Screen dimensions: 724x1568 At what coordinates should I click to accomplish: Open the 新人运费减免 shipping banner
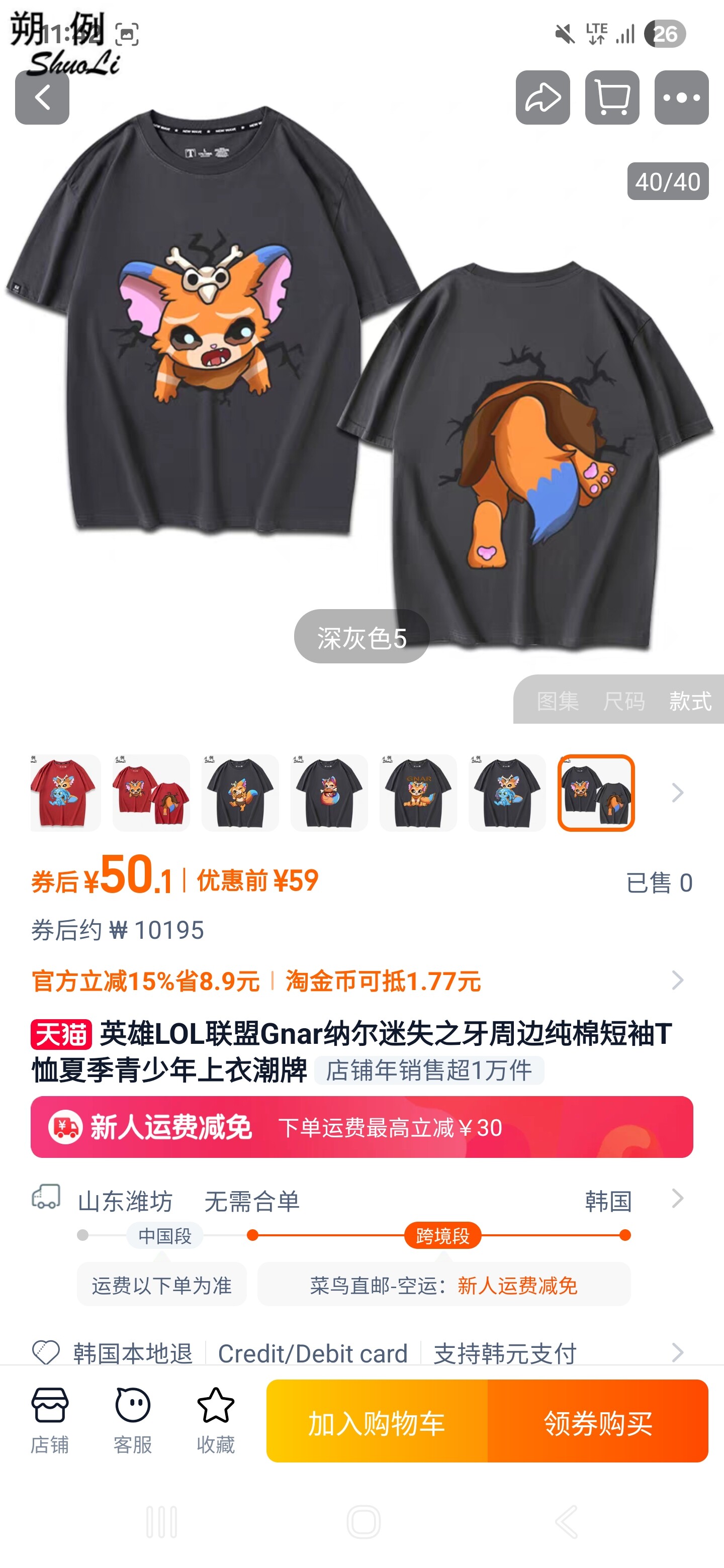coord(361,1127)
